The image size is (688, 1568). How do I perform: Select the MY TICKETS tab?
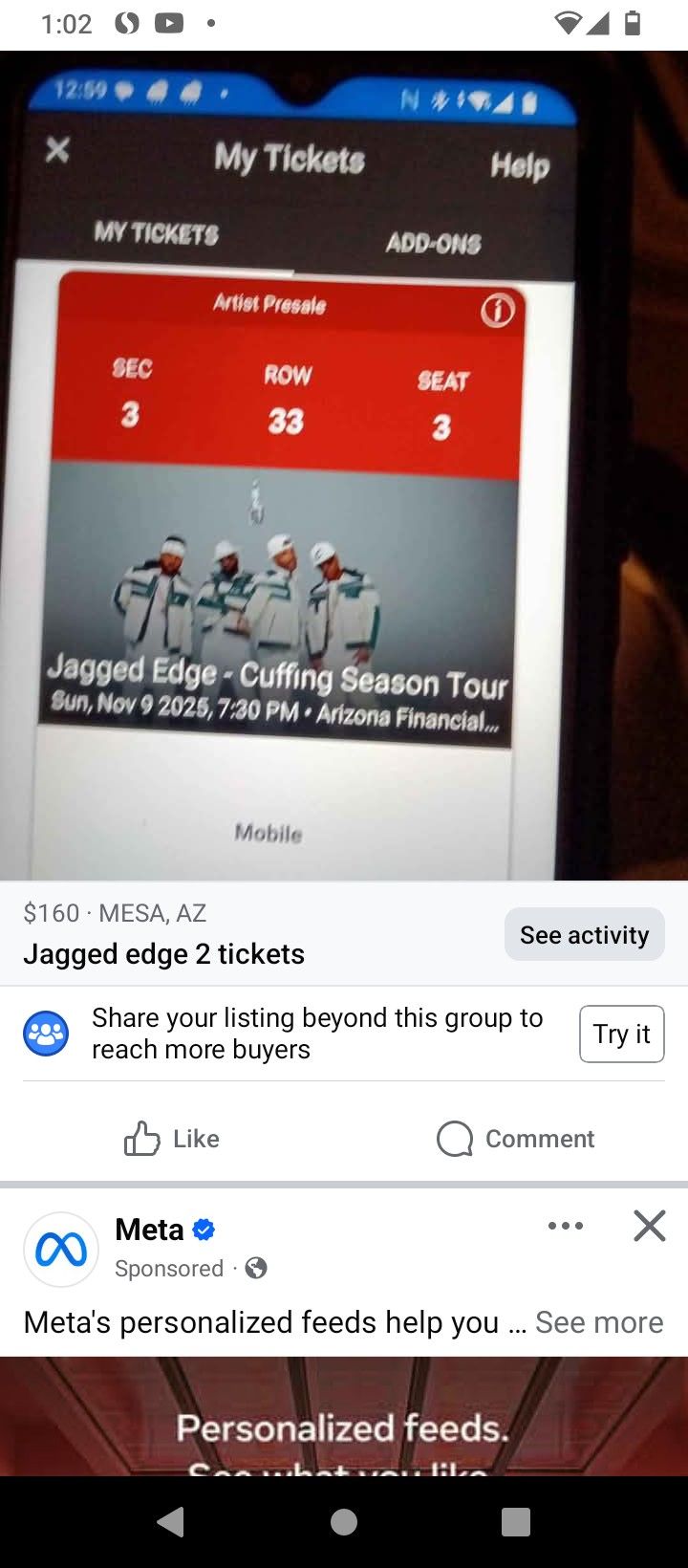[156, 233]
